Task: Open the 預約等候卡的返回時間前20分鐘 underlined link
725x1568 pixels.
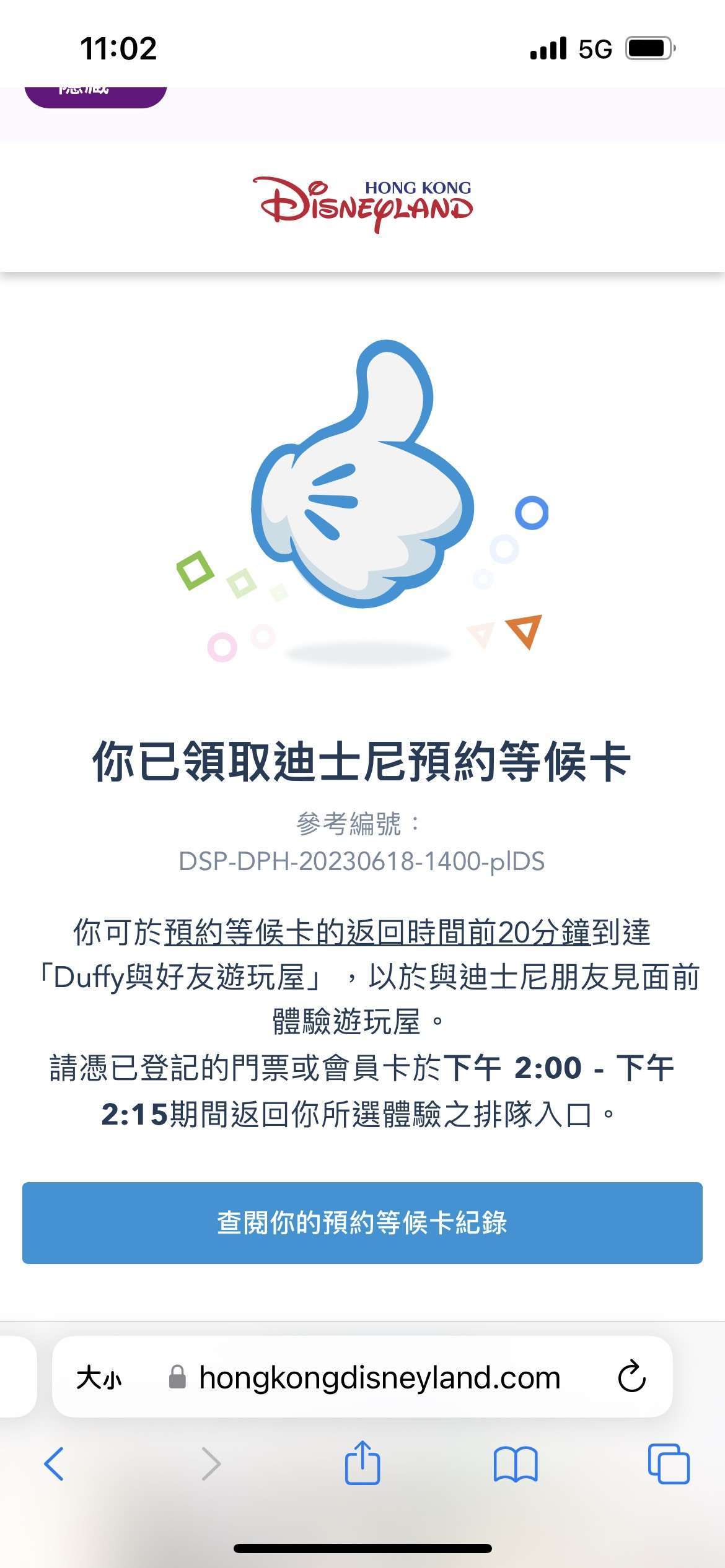Action: (377, 933)
